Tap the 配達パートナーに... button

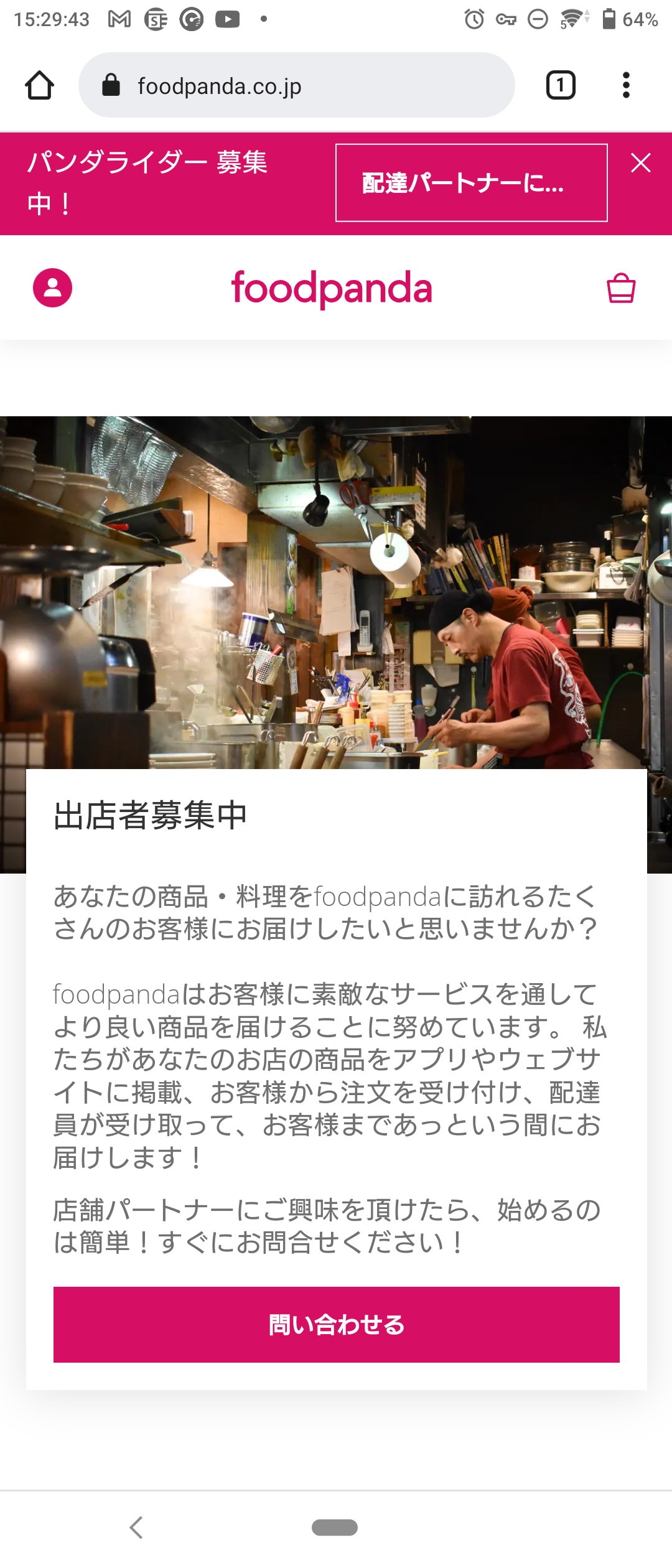coord(471,183)
